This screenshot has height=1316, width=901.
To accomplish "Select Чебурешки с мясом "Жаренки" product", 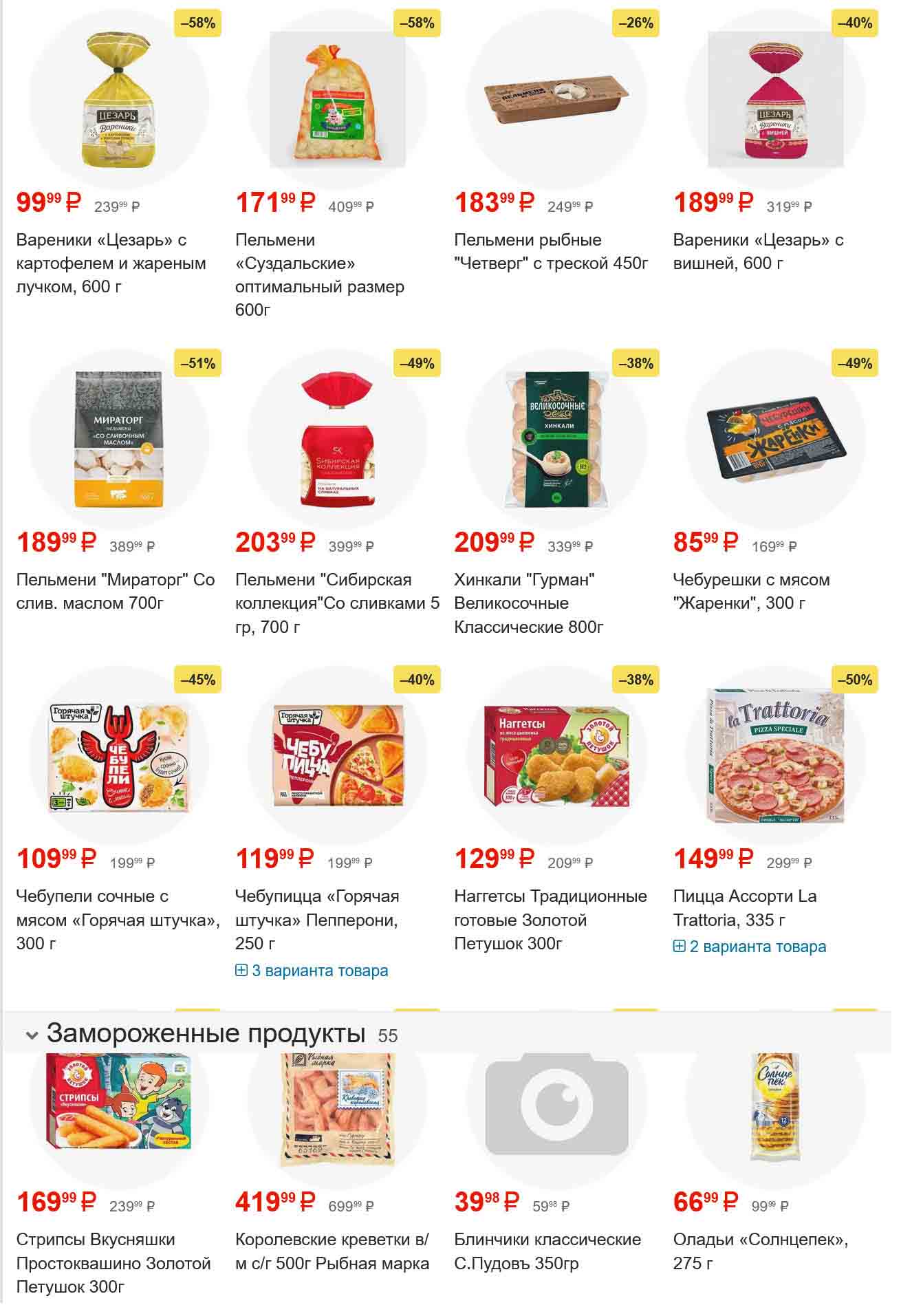I will coord(751,591).
